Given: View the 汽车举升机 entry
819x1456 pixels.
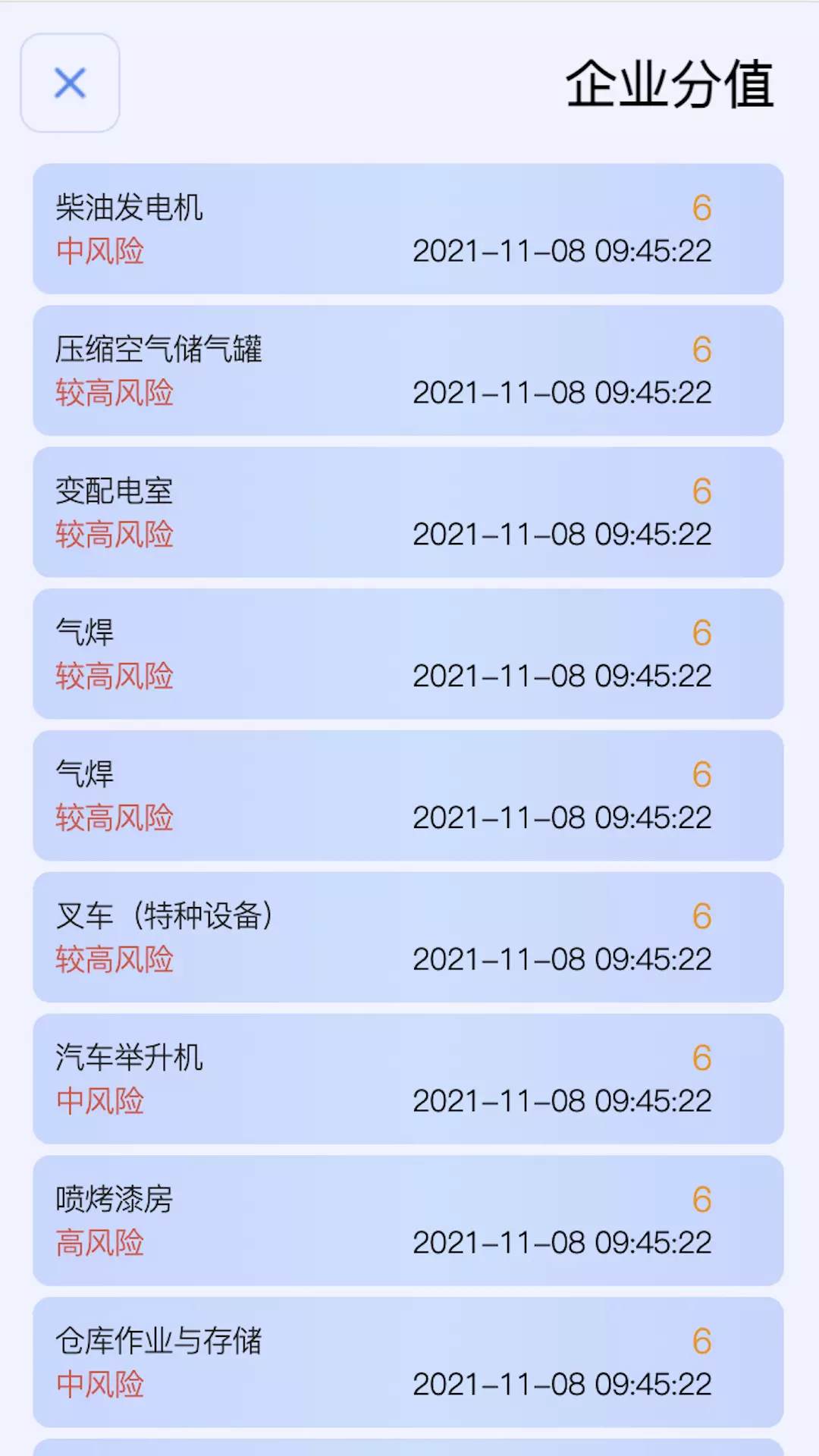Looking at the screenshot, I should 408,1079.
